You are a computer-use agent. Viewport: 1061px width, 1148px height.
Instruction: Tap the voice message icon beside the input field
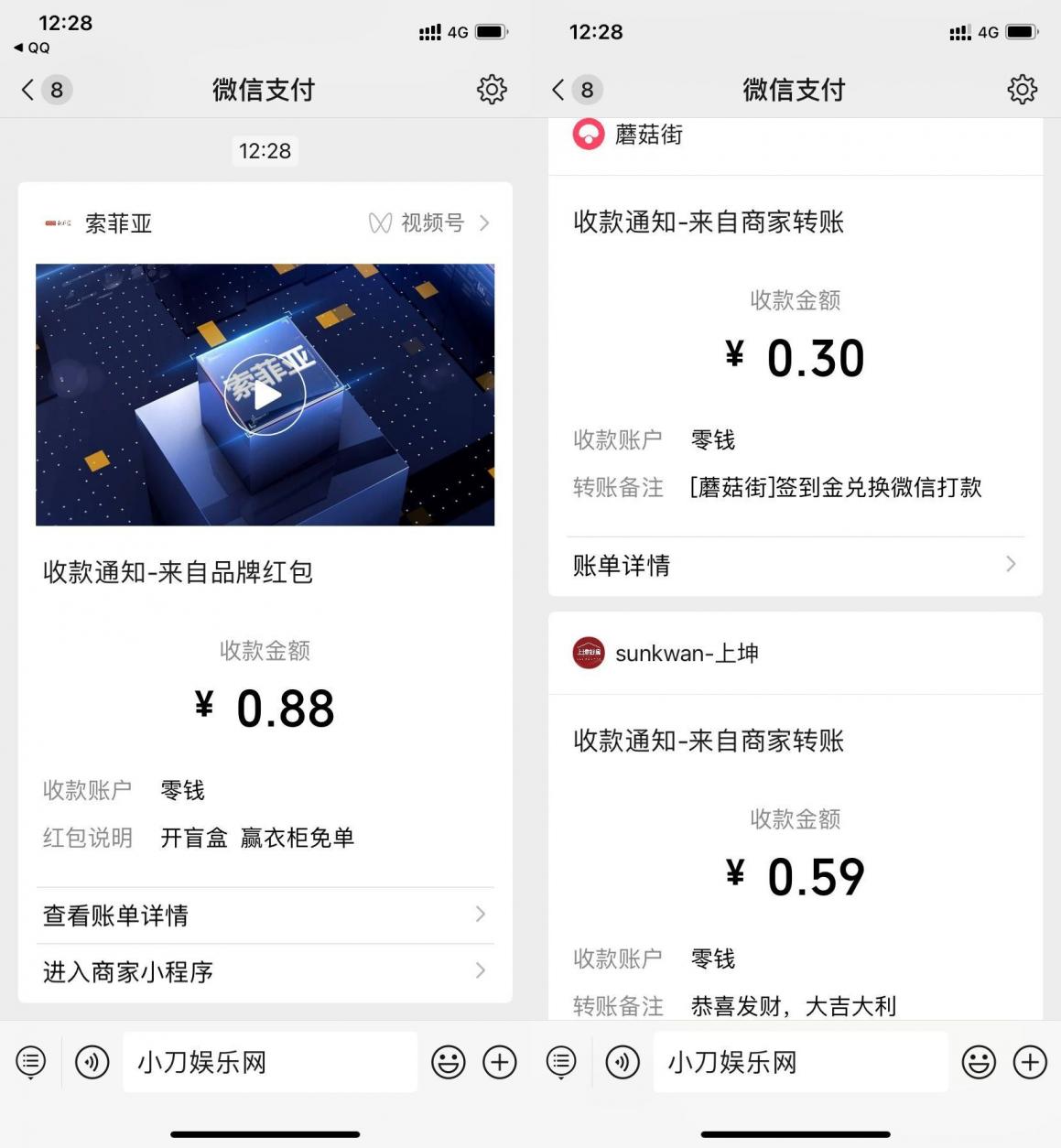(92, 1062)
